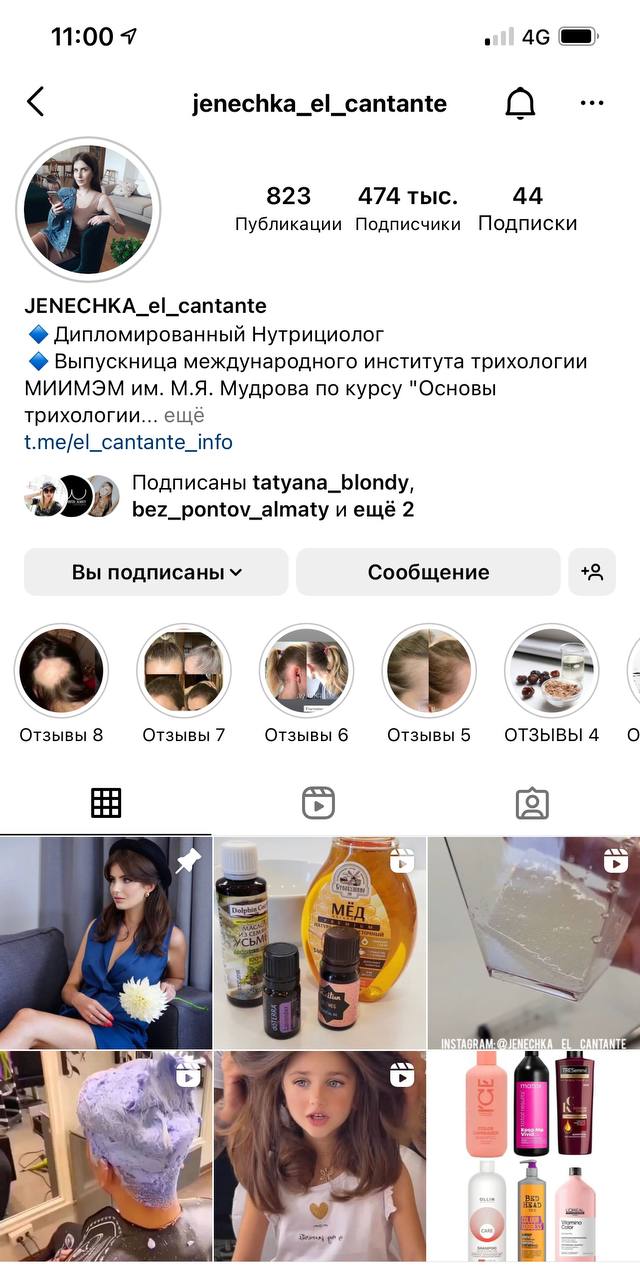Switch to the Reels tab

point(319,802)
